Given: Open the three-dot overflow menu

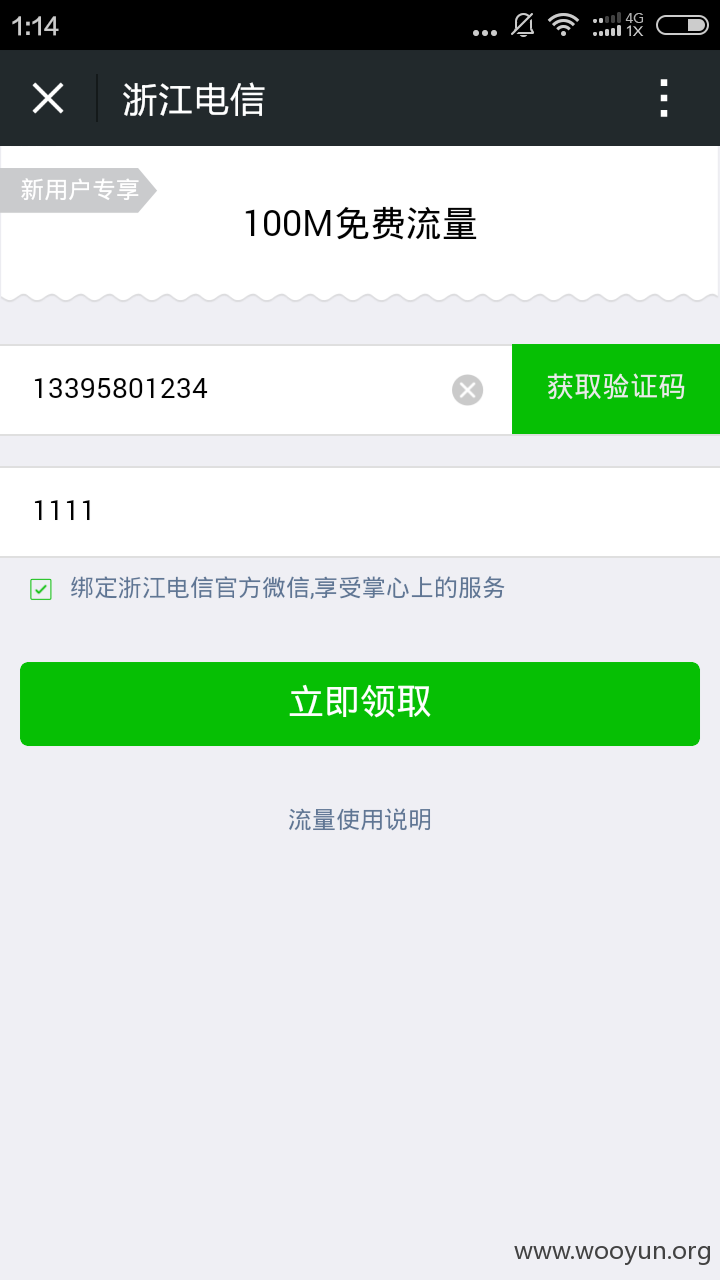Looking at the screenshot, I should (x=664, y=98).
